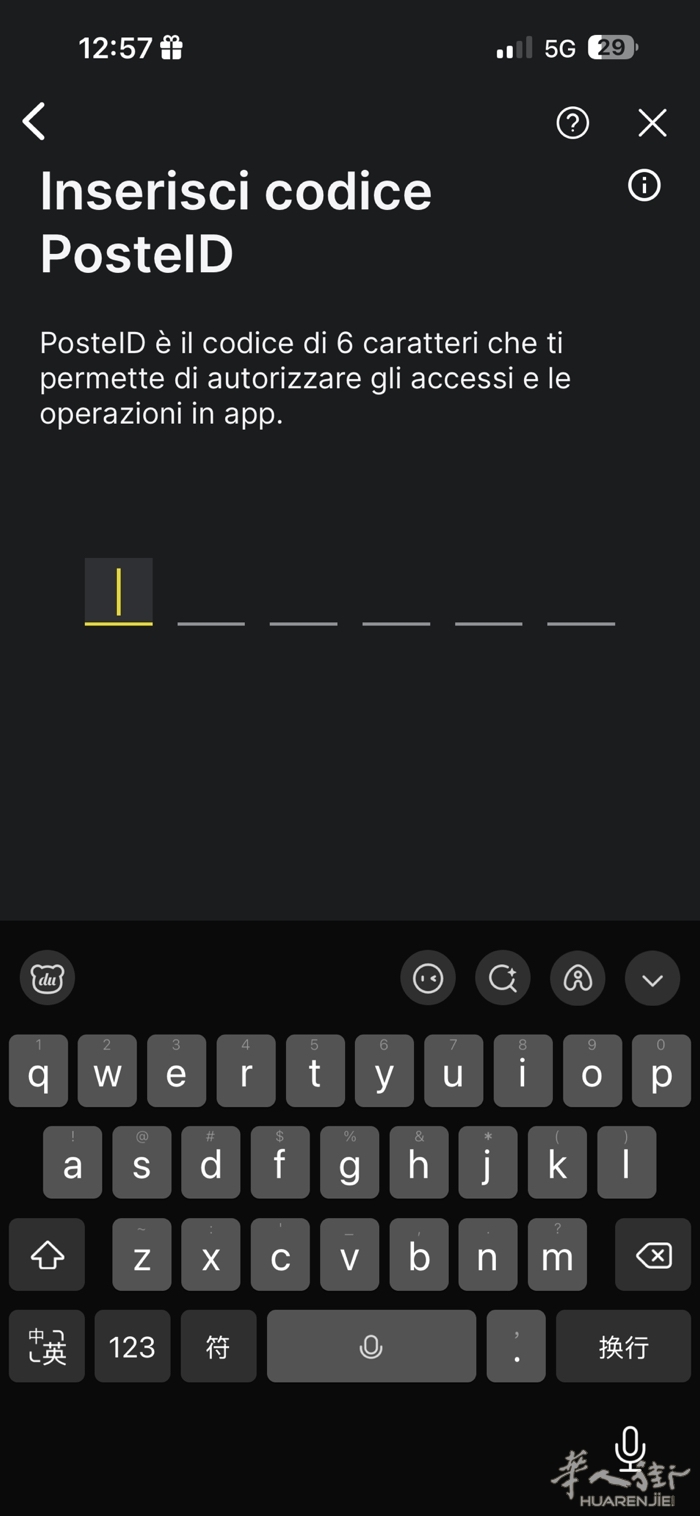This screenshot has width=700, height=1516.
Task: Switch to the 123 numeric keyboard
Action: tap(132, 1347)
